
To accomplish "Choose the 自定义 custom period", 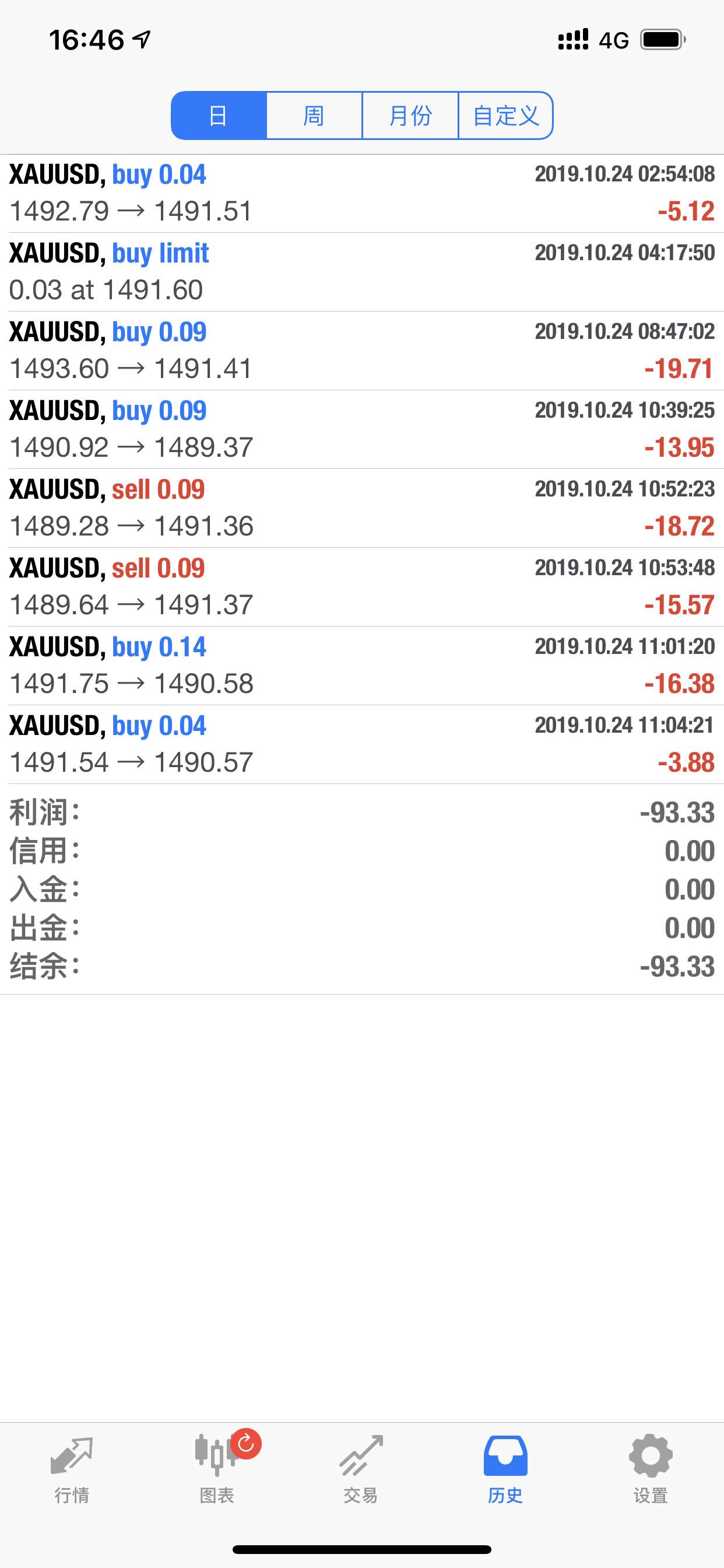I will pyautogui.click(x=505, y=116).
